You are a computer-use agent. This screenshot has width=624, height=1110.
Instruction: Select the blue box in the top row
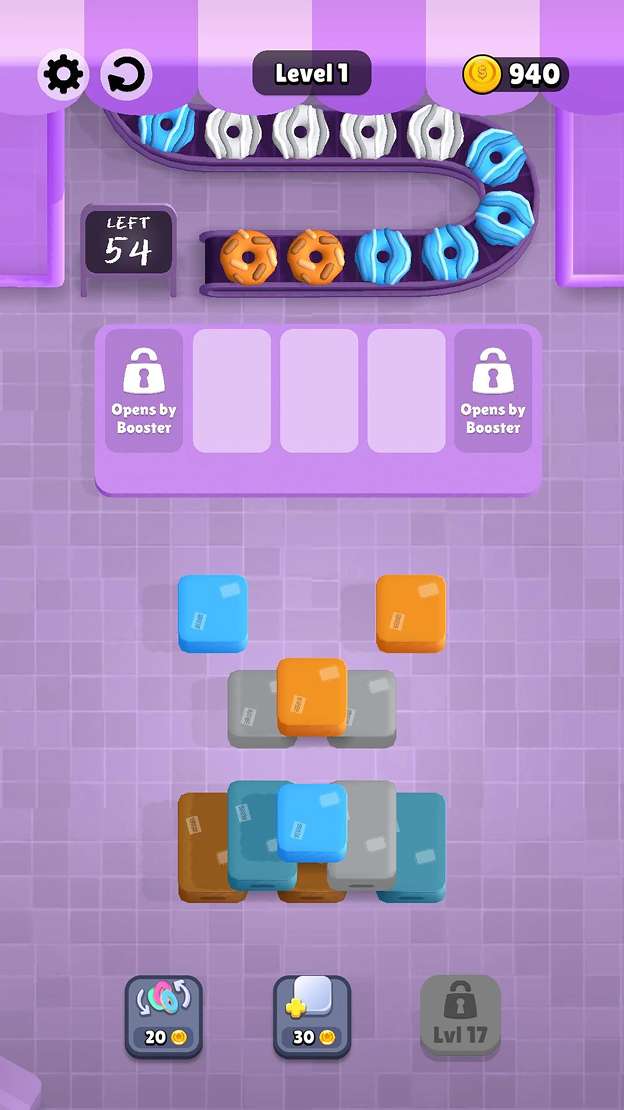[x=212, y=612]
